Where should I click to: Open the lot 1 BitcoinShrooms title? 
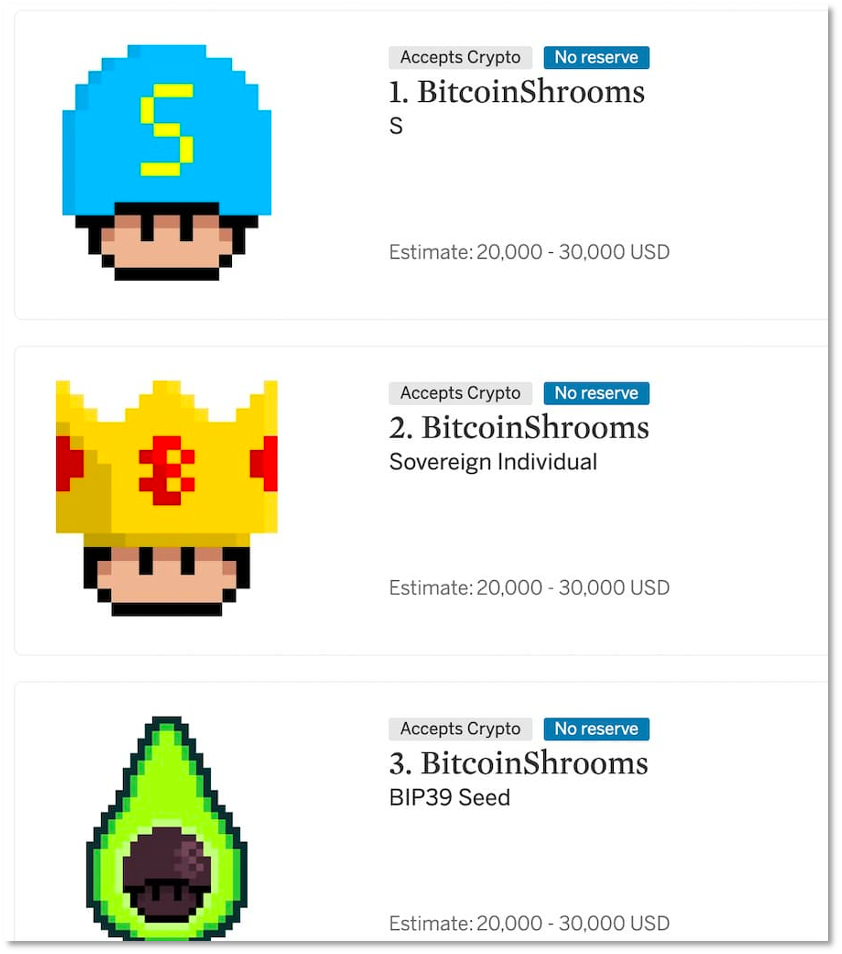516,92
